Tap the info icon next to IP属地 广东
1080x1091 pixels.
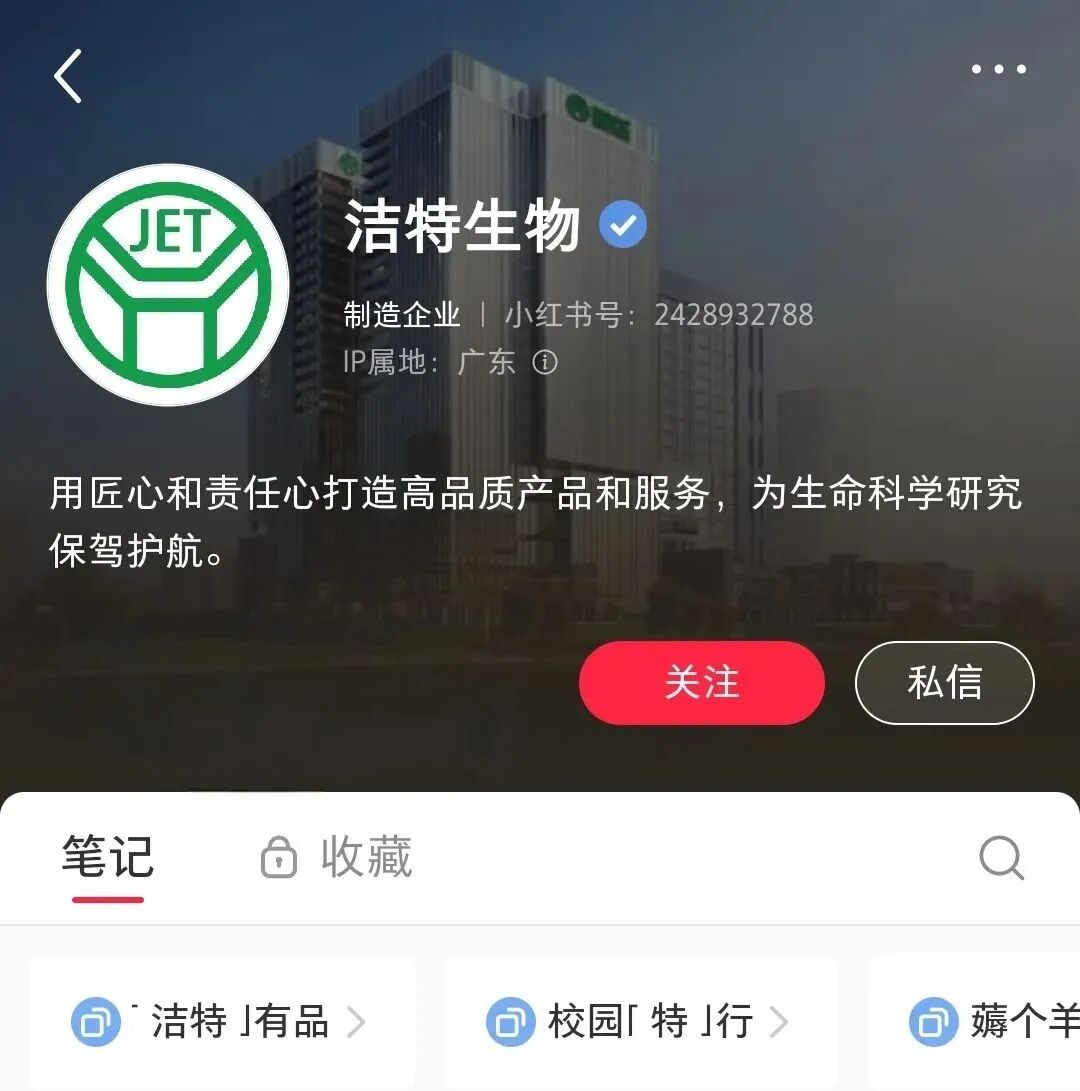pos(545,364)
